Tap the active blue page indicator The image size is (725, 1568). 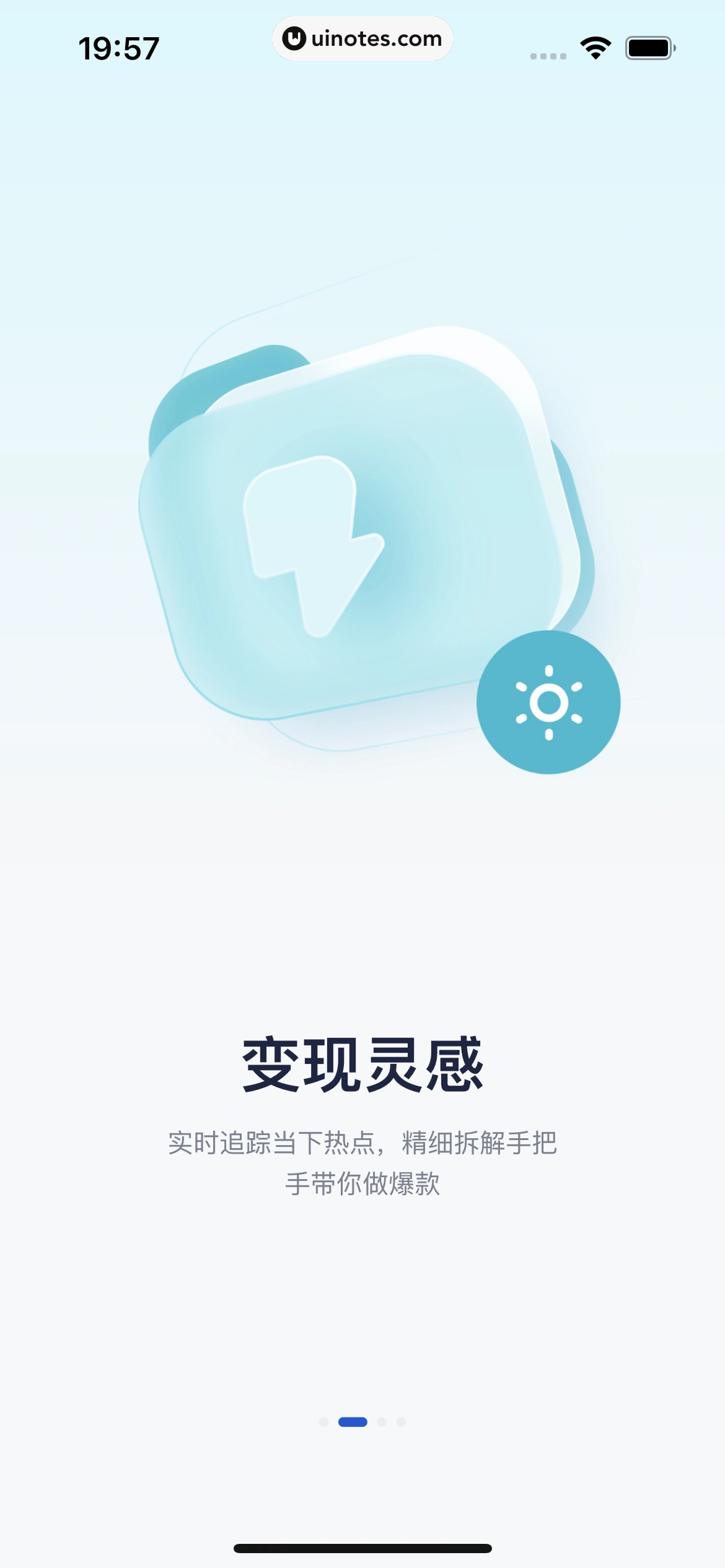pos(353,1421)
